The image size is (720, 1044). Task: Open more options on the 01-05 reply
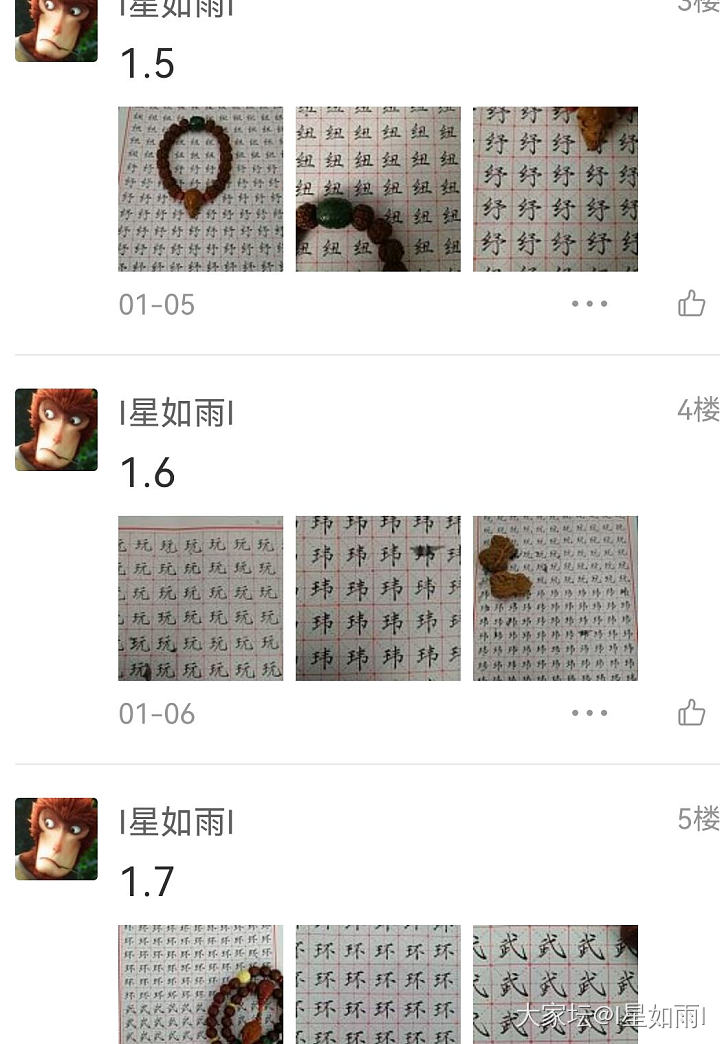(589, 303)
